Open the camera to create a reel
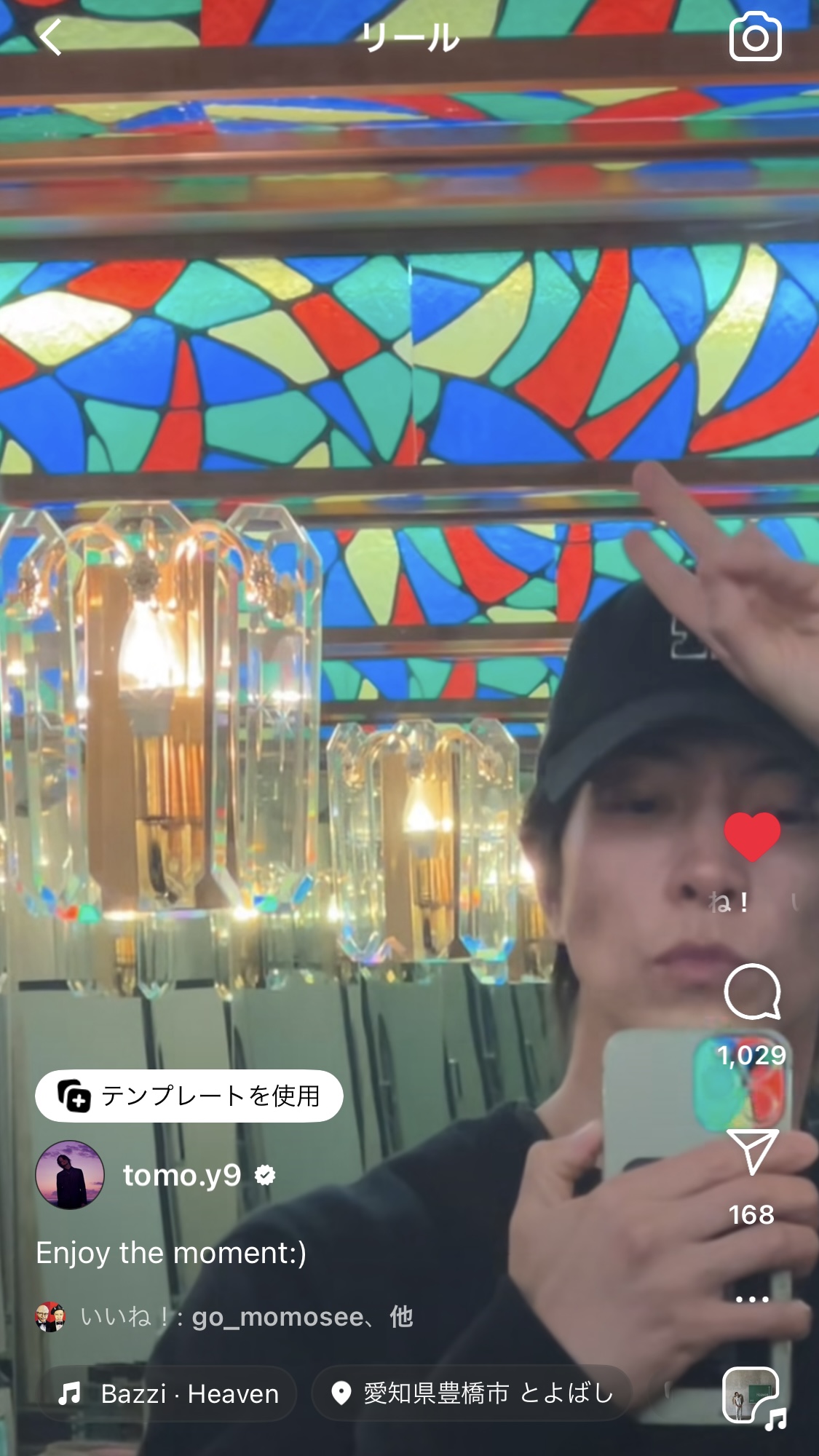 pyautogui.click(x=755, y=37)
